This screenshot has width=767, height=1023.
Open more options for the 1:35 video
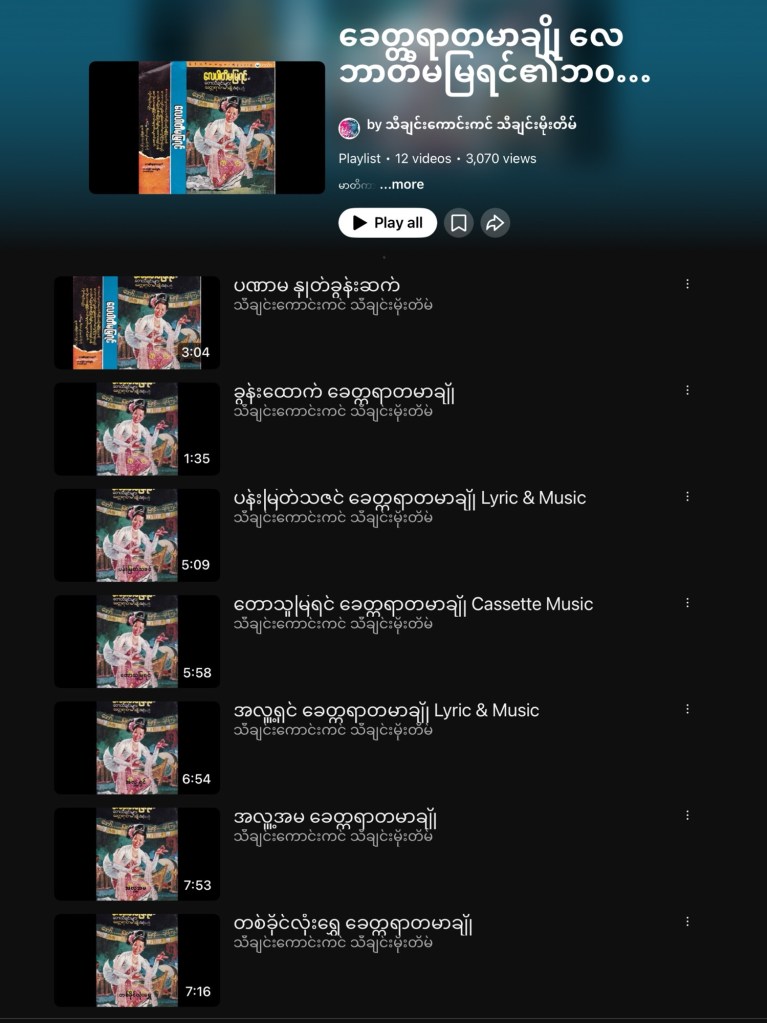[687, 390]
